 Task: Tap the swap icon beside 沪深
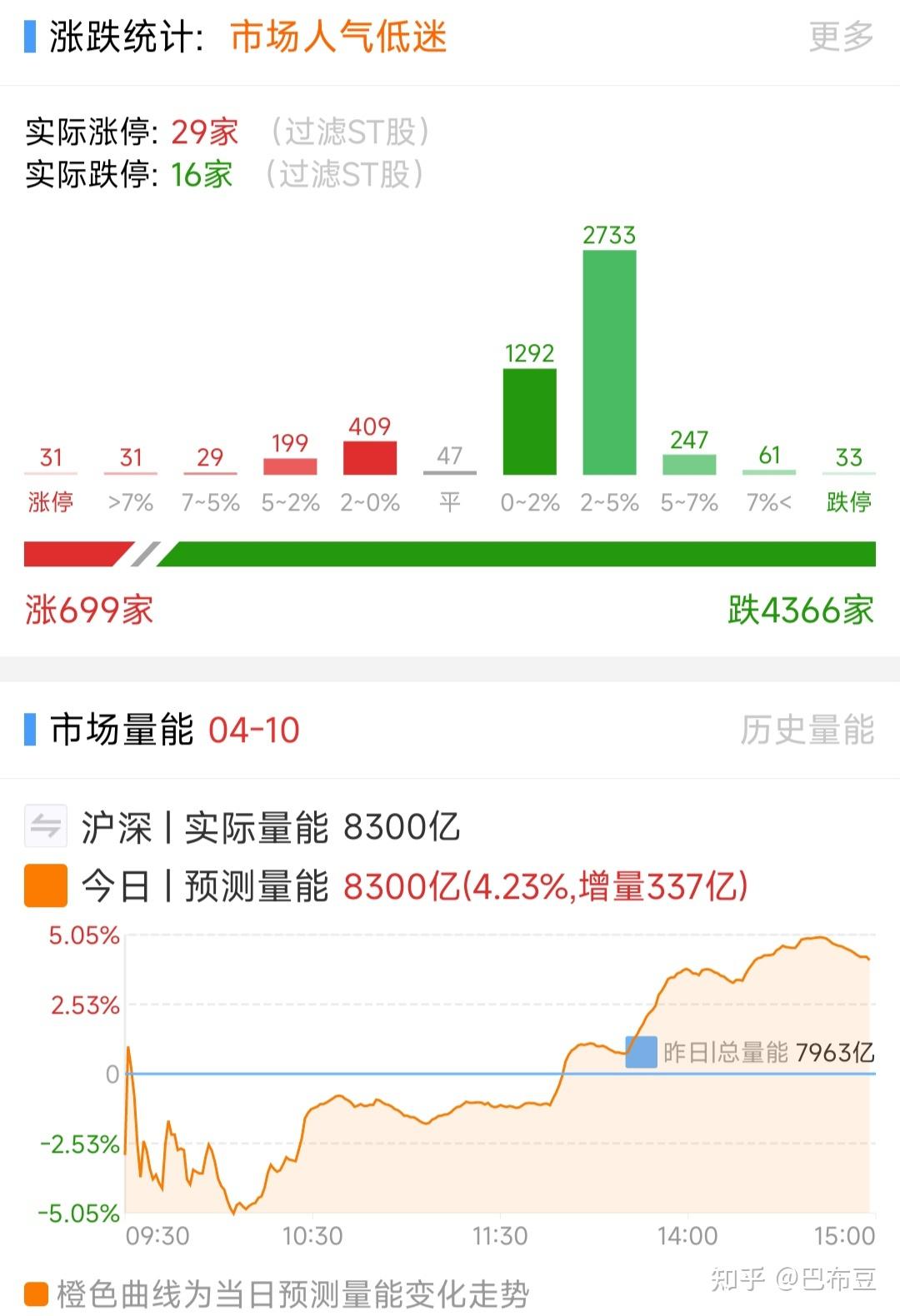45,827
